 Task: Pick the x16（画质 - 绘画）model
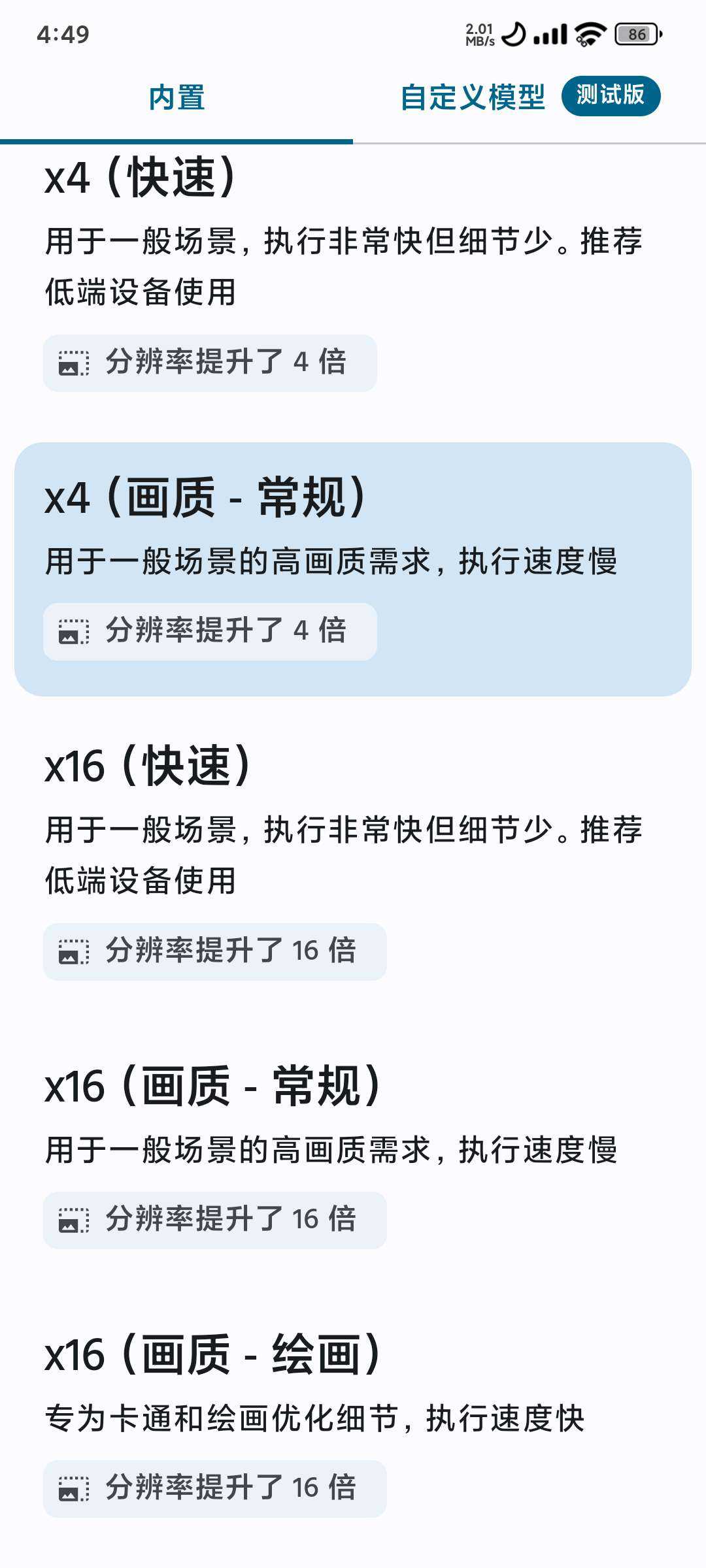click(353, 1418)
